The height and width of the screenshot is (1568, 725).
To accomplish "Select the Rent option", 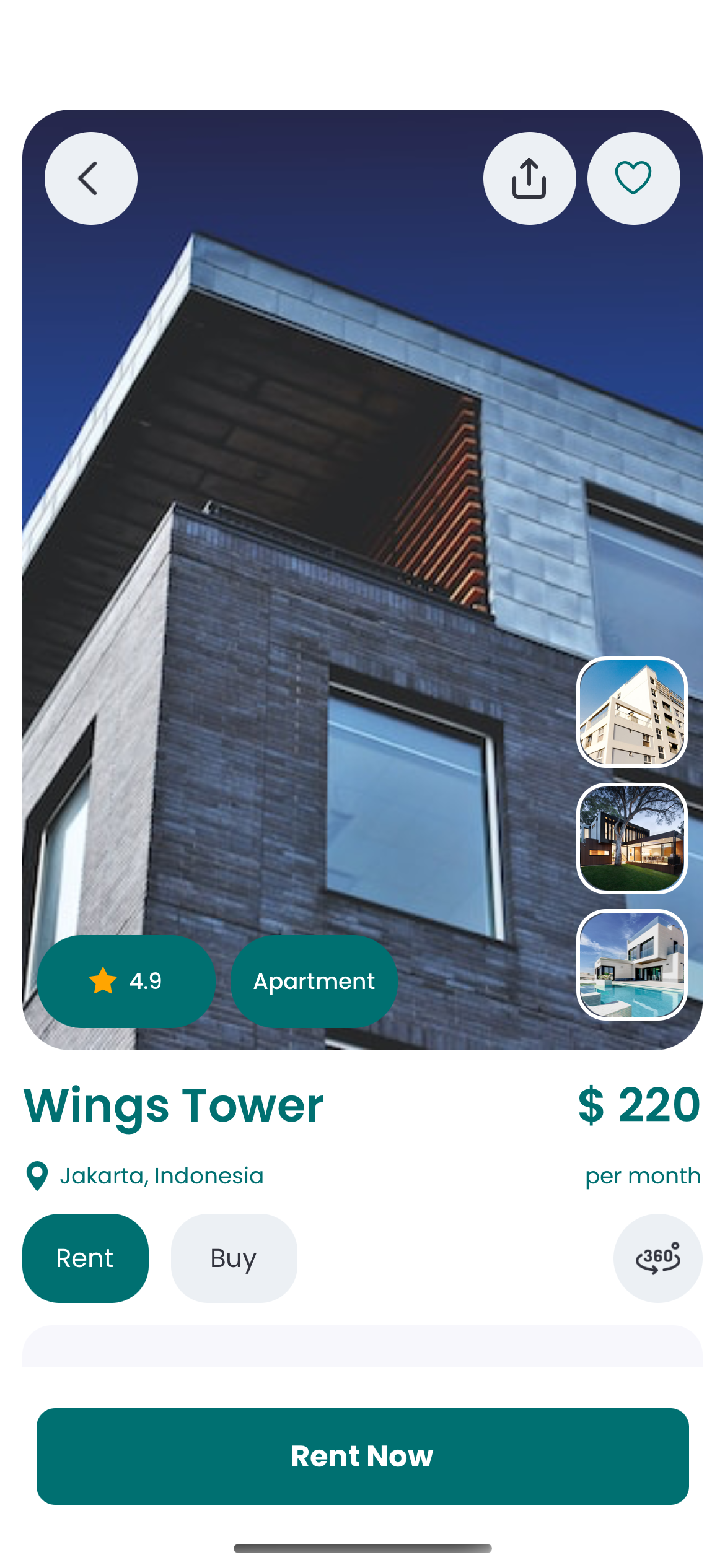I will point(85,1257).
